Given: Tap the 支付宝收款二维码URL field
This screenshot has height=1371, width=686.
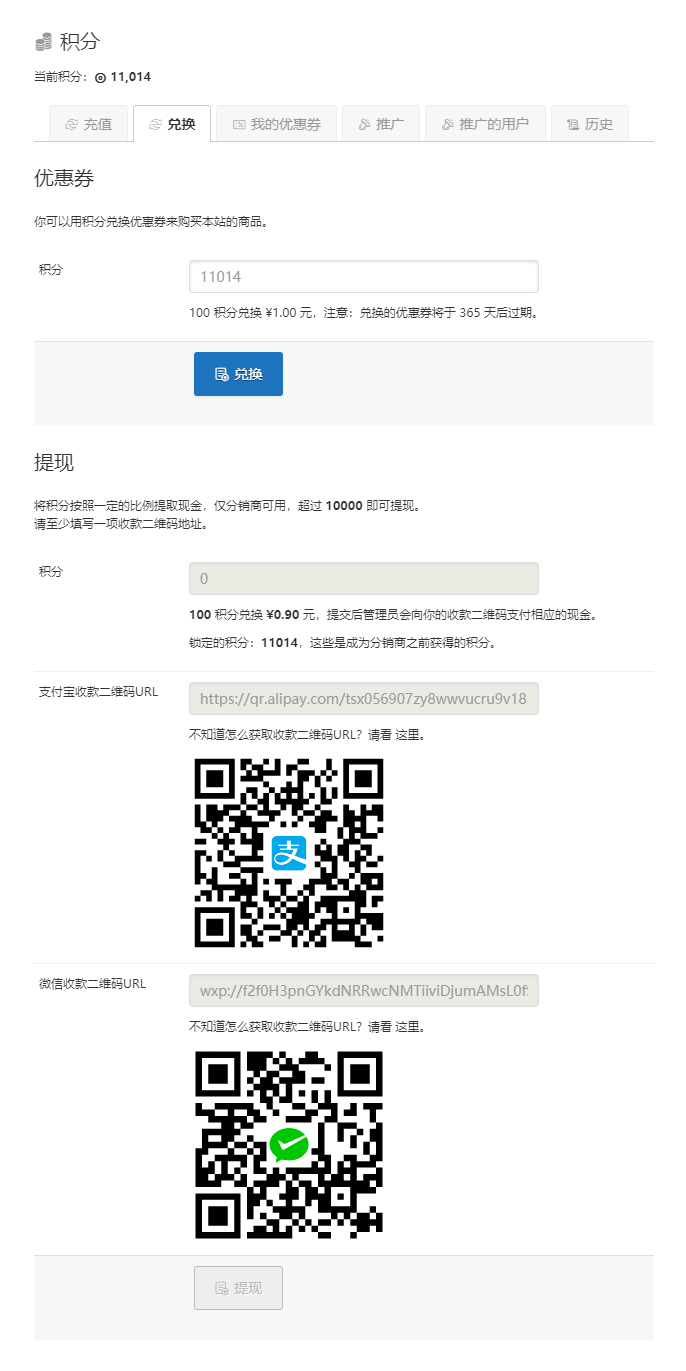Looking at the screenshot, I should (363, 699).
